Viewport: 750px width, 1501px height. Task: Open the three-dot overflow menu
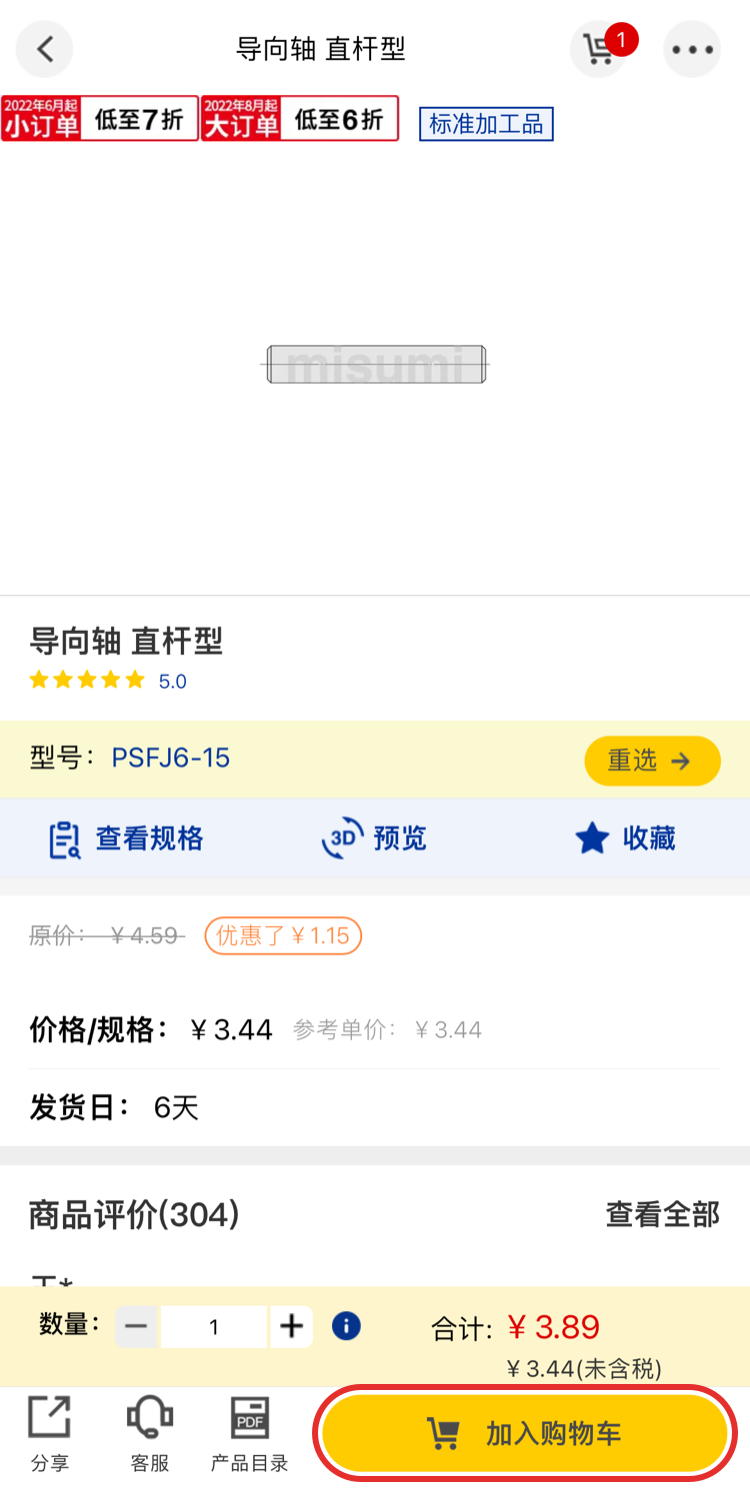coord(692,49)
